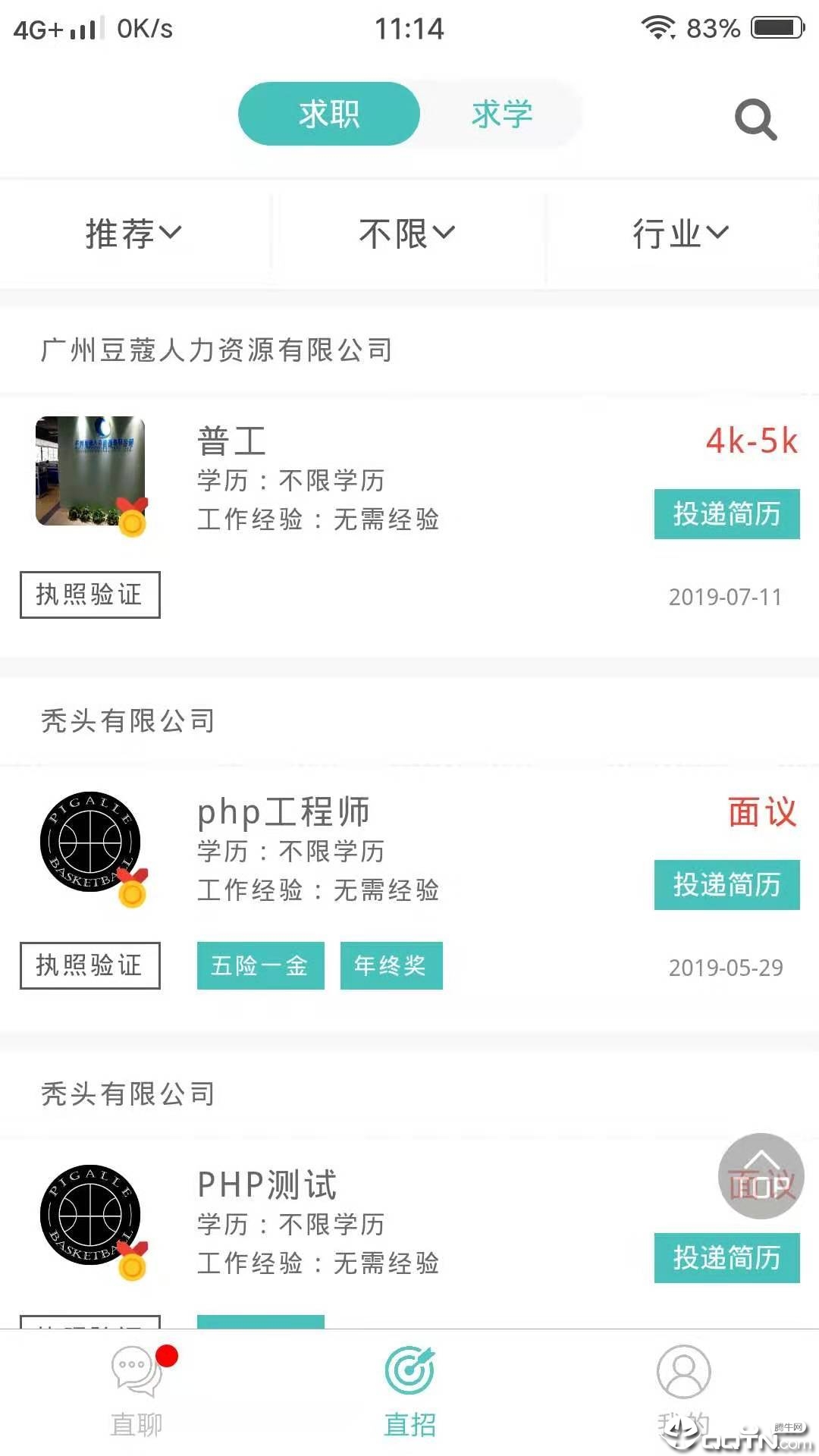Open the 普工 job listing
The image size is (819, 1456).
231,441
